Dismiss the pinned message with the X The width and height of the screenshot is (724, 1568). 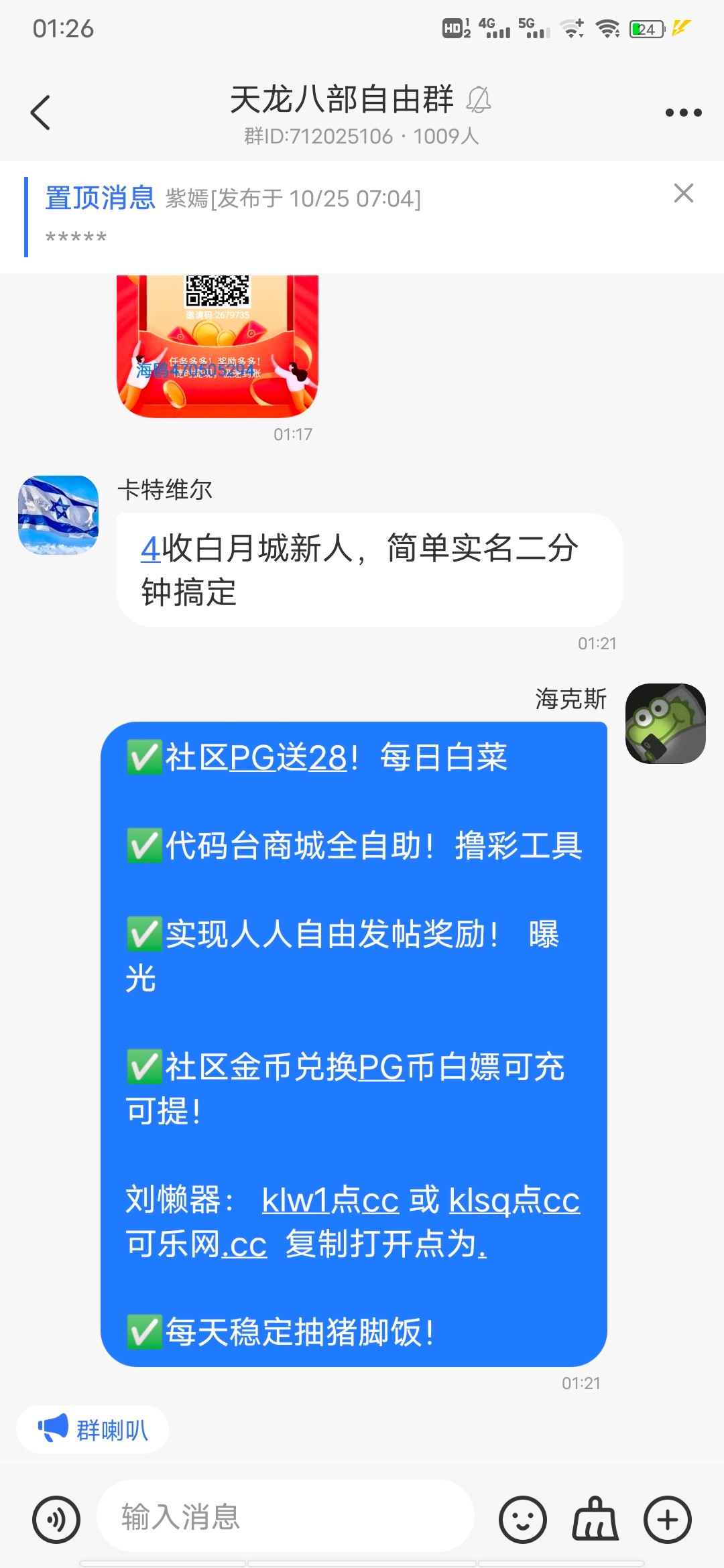684,194
